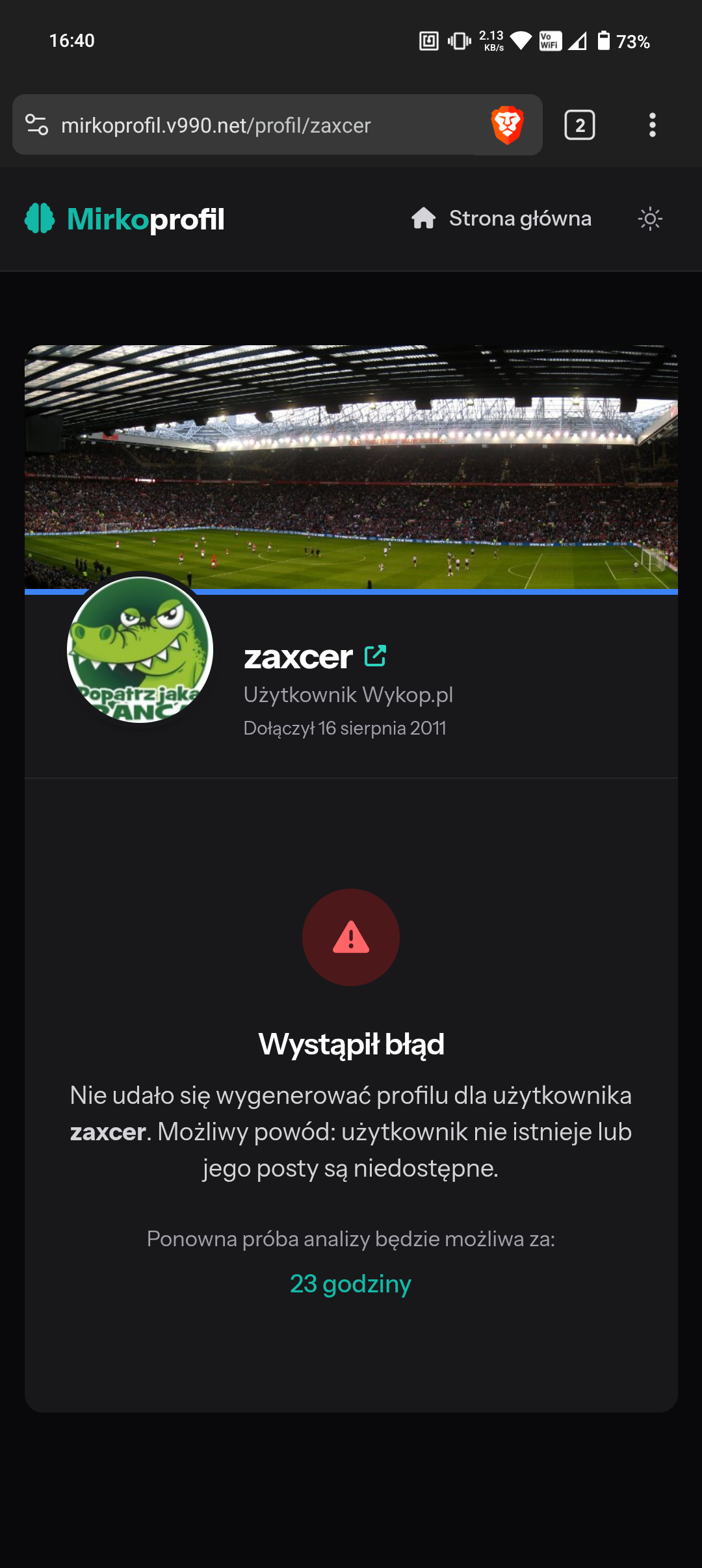Toggle light theme with sun icon
The height and width of the screenshot is (1568, 702).
pyautogui.click(x=650, y=218)
